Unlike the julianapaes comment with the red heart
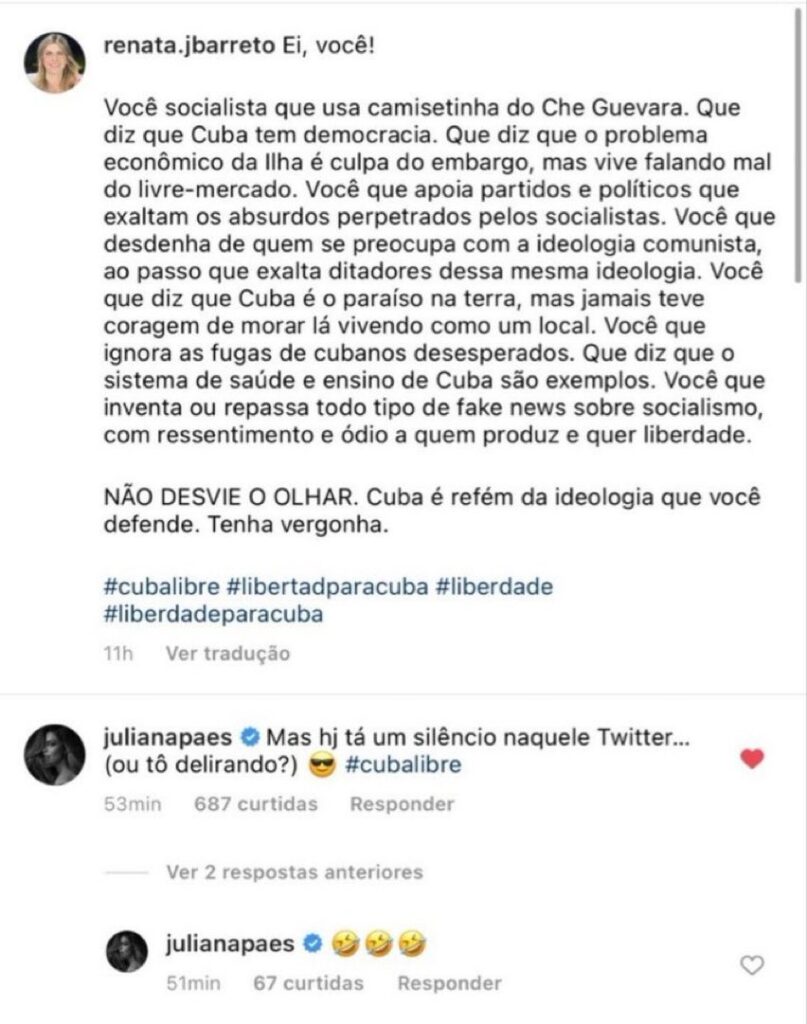The image size is (807, 1024). coord(751,759)
